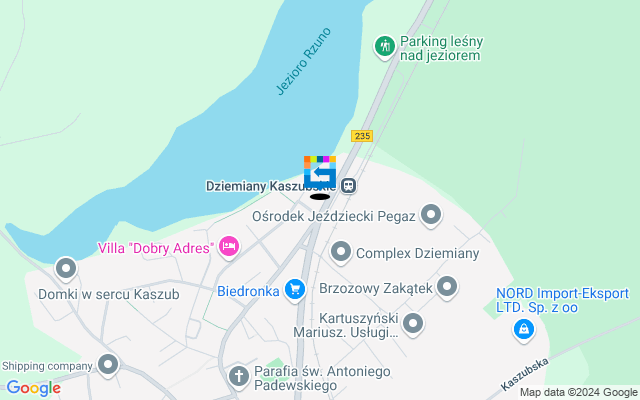Tap the Brzozowy Zakątek pin
This screenshot has width=640, height=400.
pos(447,287)
